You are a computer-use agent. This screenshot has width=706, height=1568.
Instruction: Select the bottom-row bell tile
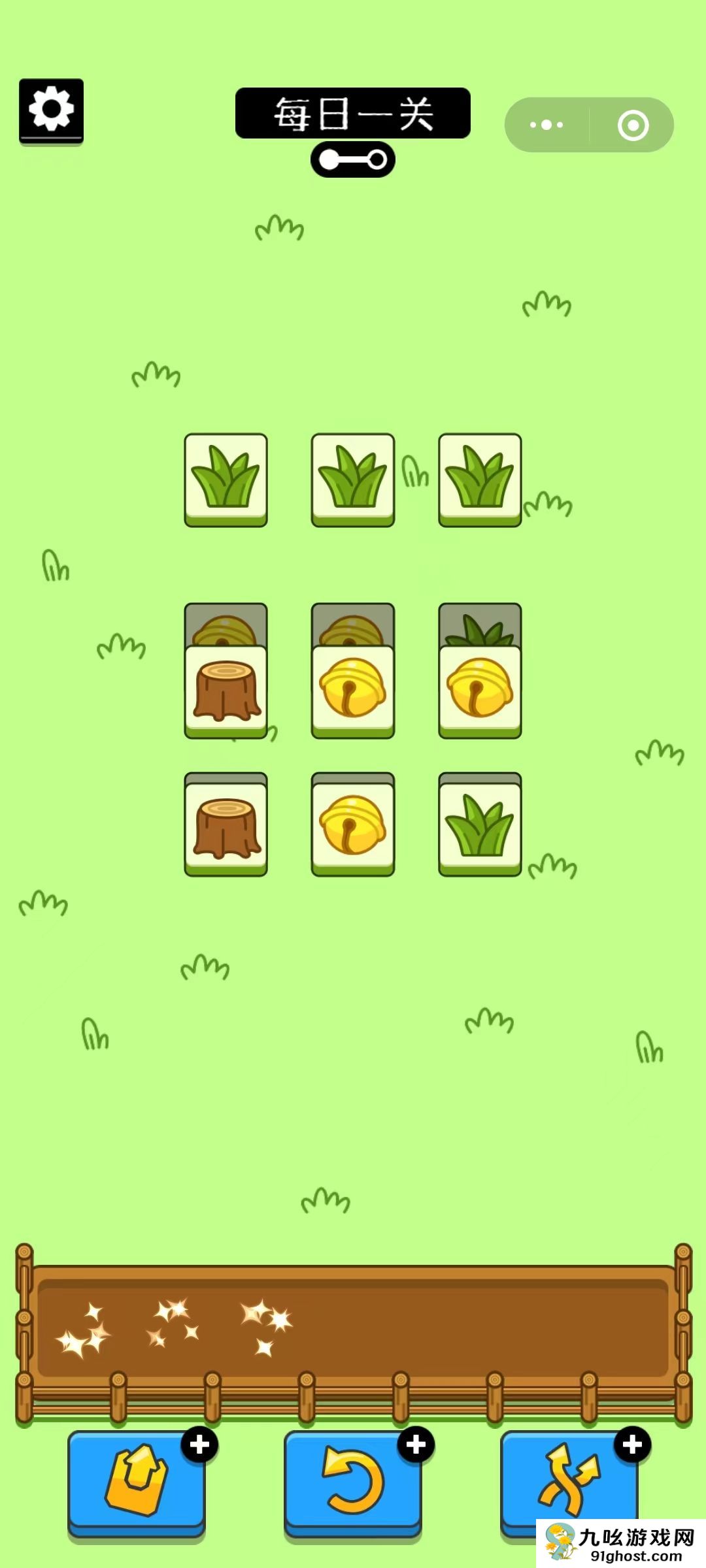tap(352, 827)
